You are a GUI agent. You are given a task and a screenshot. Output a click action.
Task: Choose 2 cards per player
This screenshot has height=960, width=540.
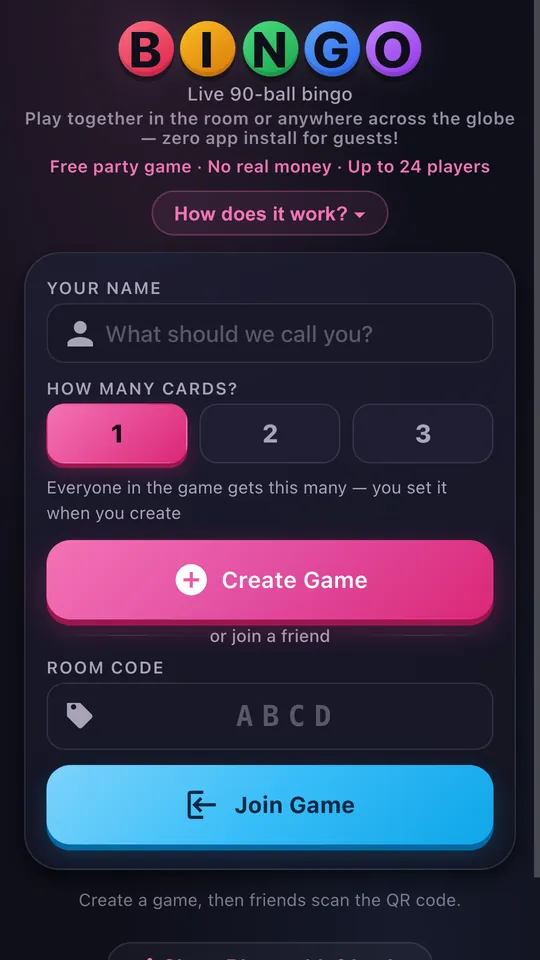(x=269, y=434)
